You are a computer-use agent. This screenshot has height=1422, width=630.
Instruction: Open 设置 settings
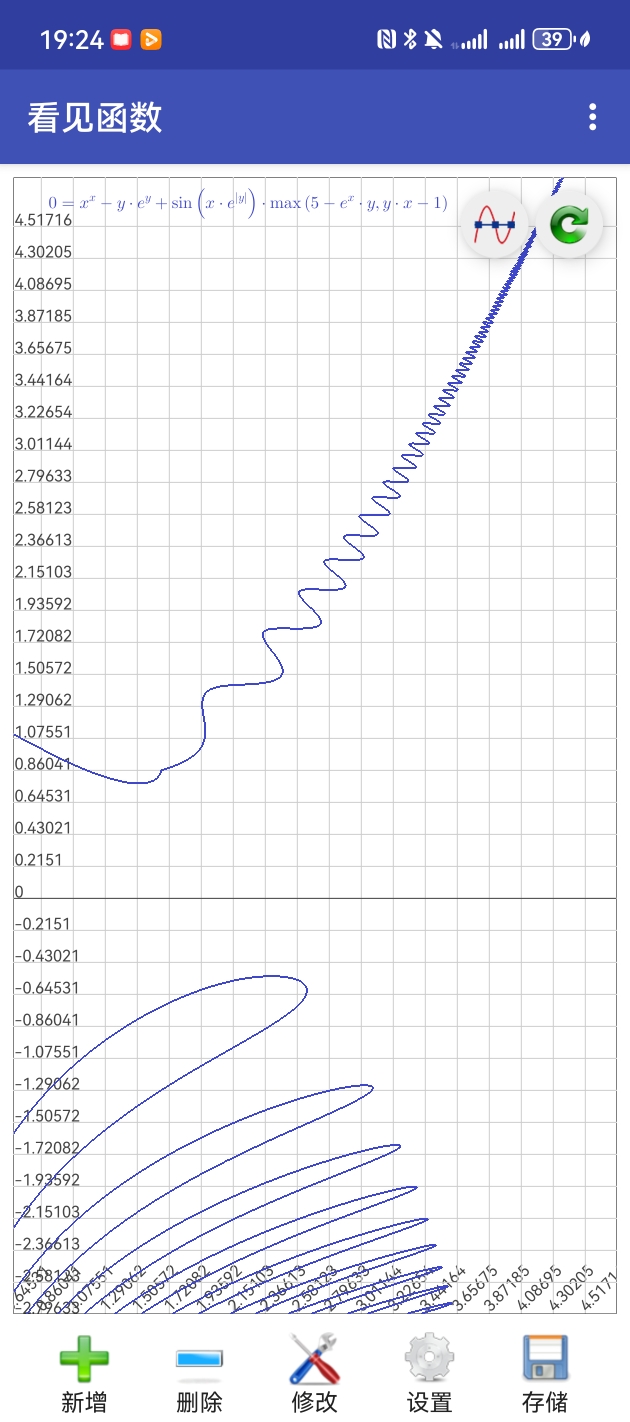pos(430,1372)
